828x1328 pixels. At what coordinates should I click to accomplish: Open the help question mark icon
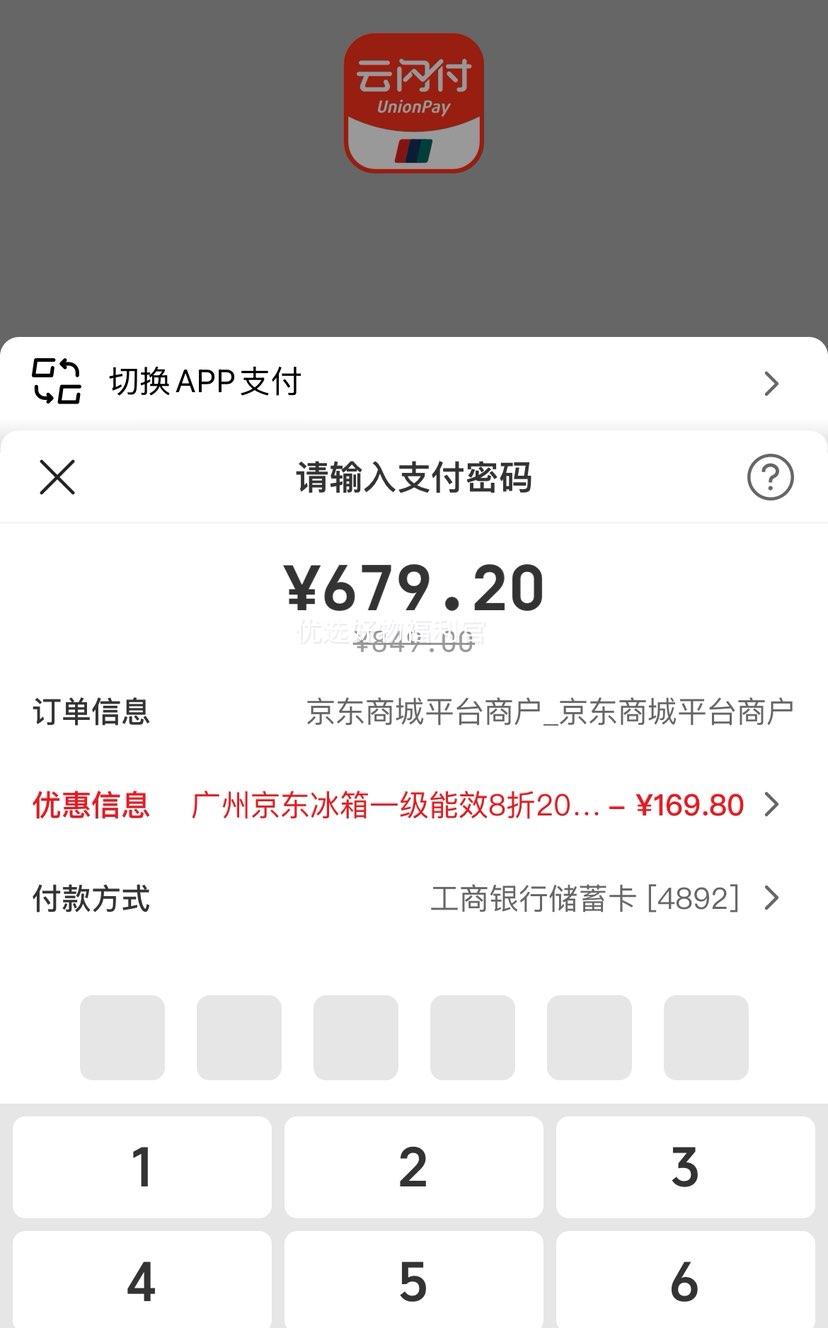pyautogui.click(x=770, y=477)
